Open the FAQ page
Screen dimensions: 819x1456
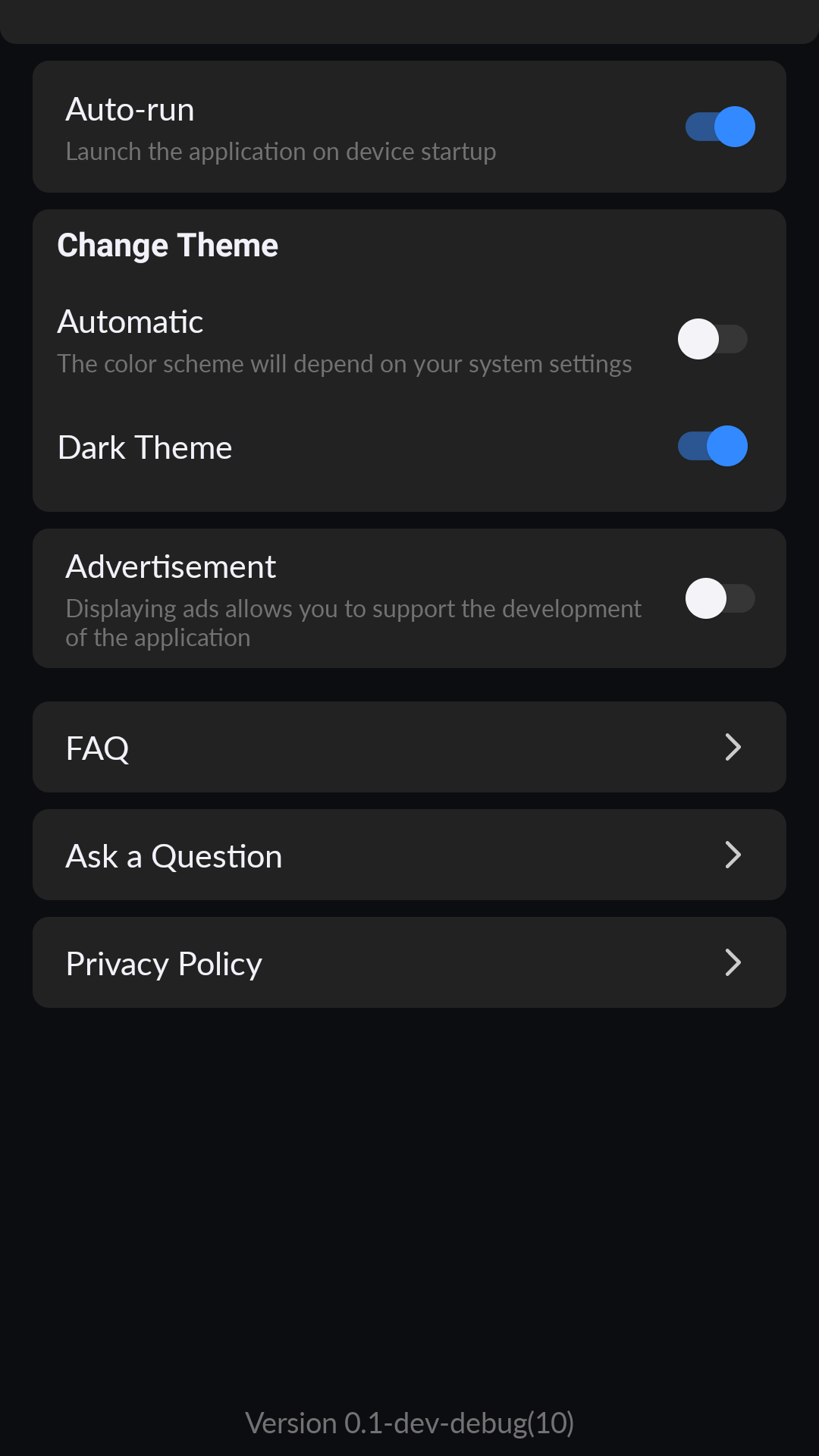tap(409, 748)
